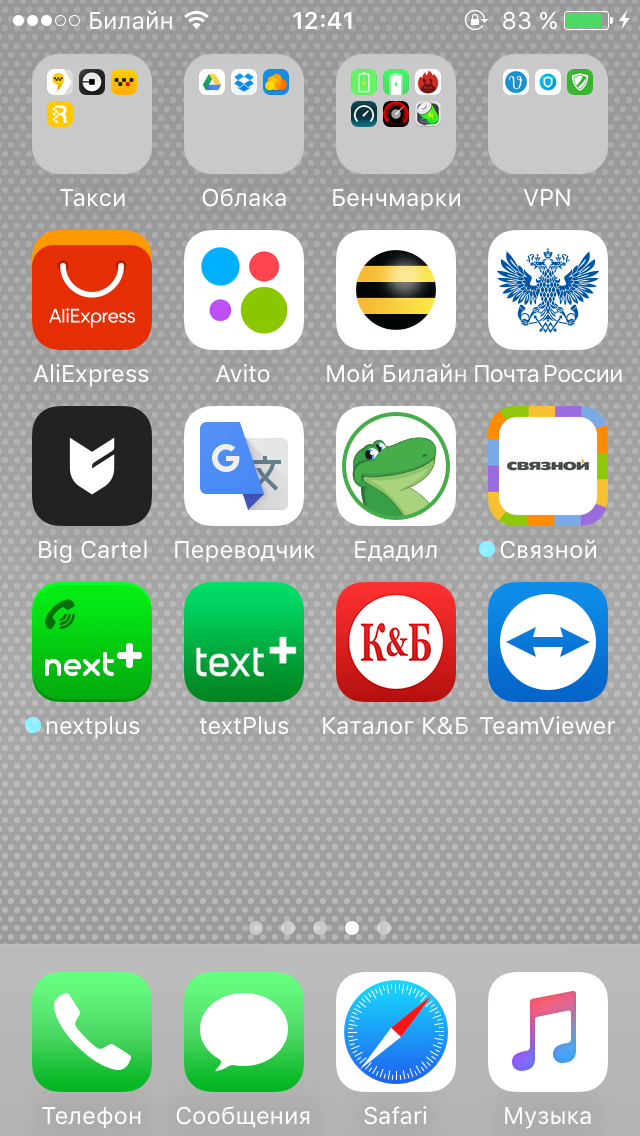The image size is (640, 1136).
Task: Open the VPN folder
Action: (548, 114)
